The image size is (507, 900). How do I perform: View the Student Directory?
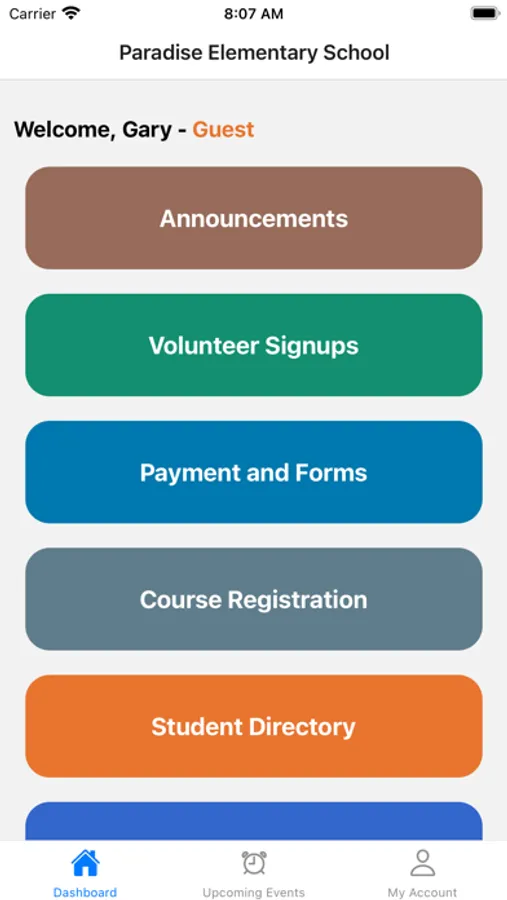pos(254,726)
